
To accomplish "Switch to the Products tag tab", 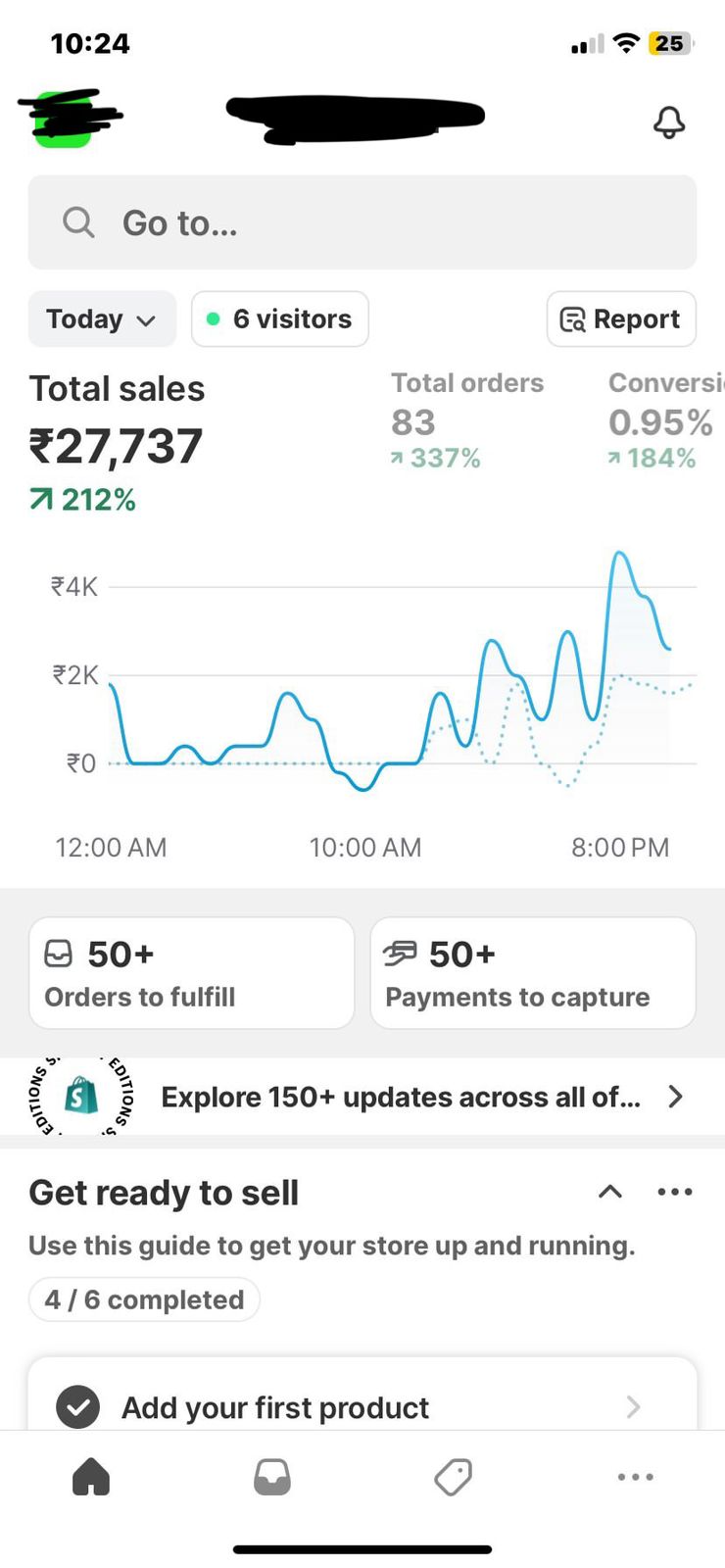I will tap(453, 1477).
